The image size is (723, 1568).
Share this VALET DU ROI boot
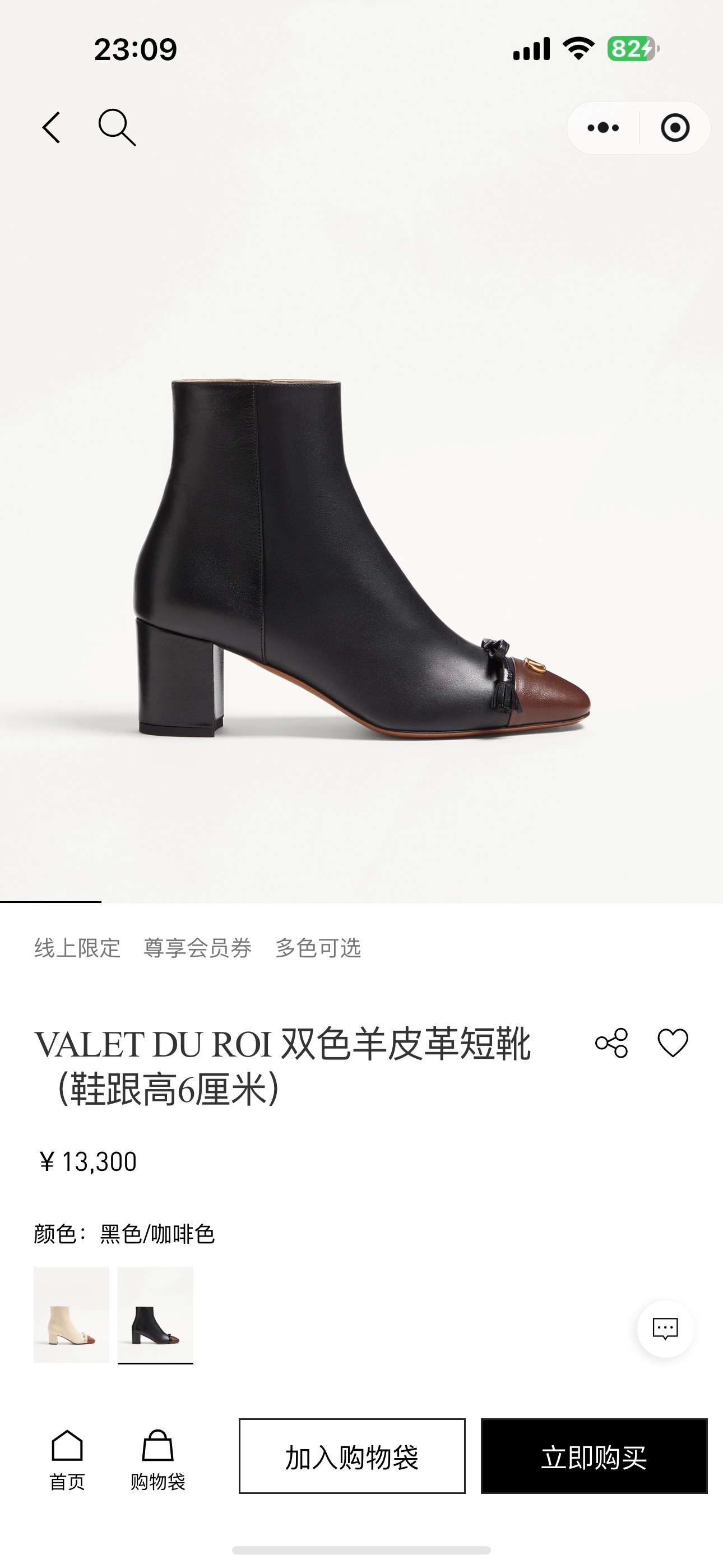[611, 1043]
